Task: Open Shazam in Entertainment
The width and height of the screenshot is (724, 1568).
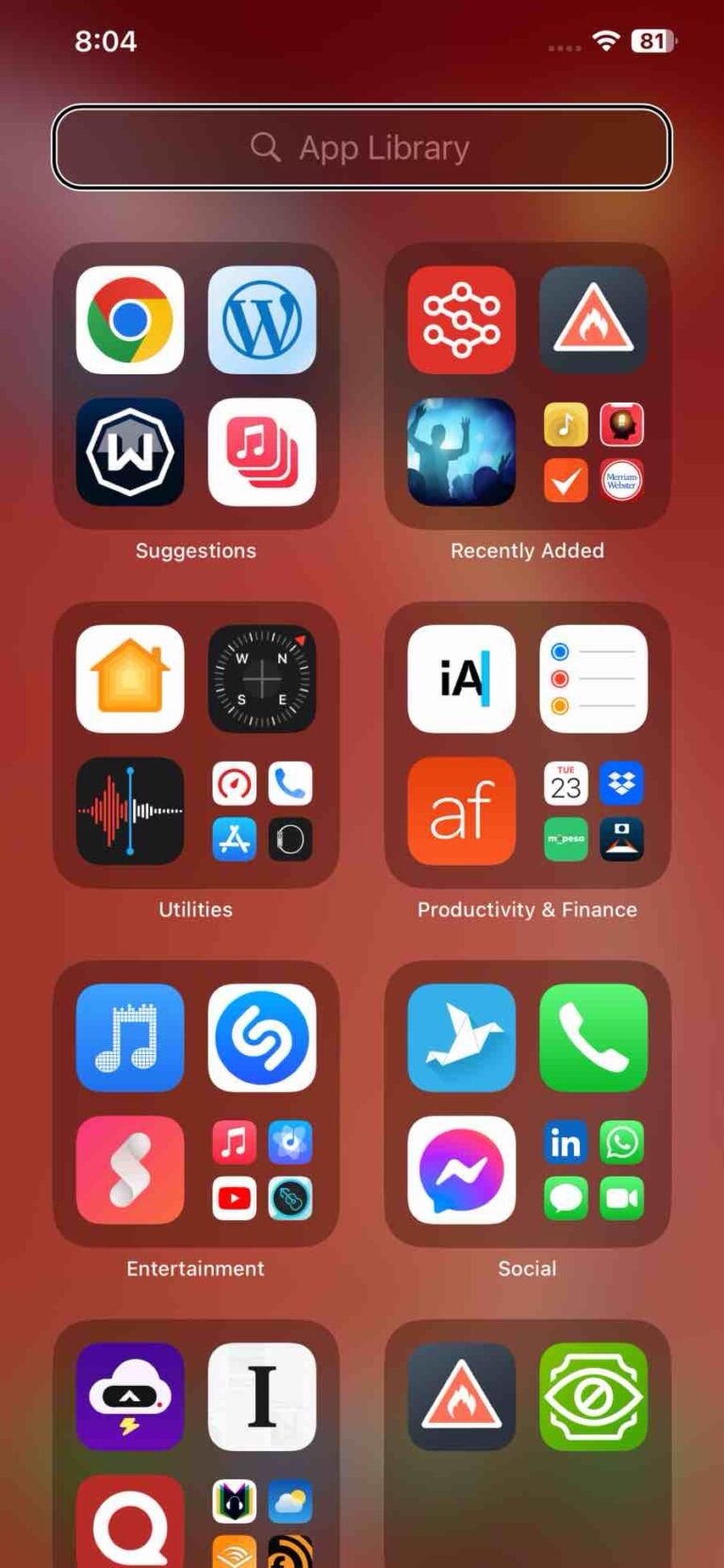Action: (x=262, y=1038)
